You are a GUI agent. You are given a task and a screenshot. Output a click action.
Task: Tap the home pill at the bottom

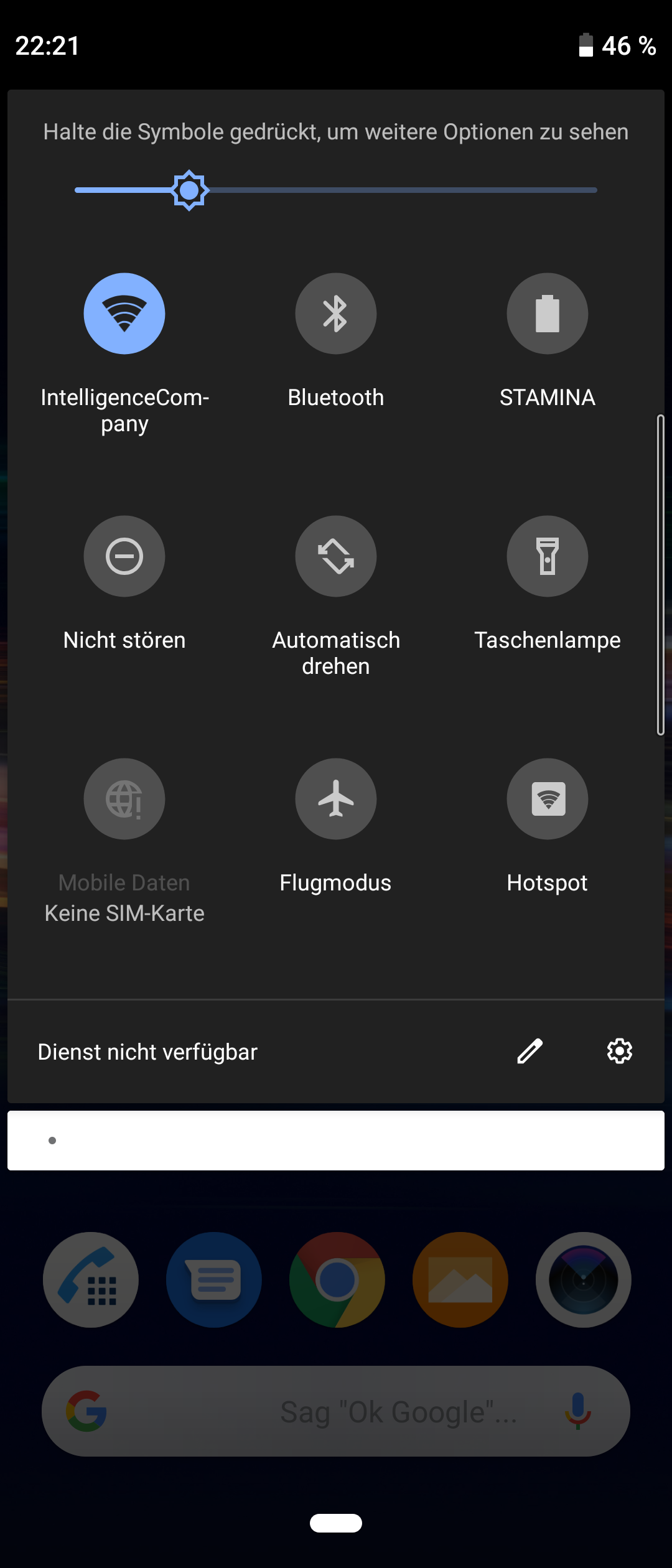click(x=336, y=1523)
